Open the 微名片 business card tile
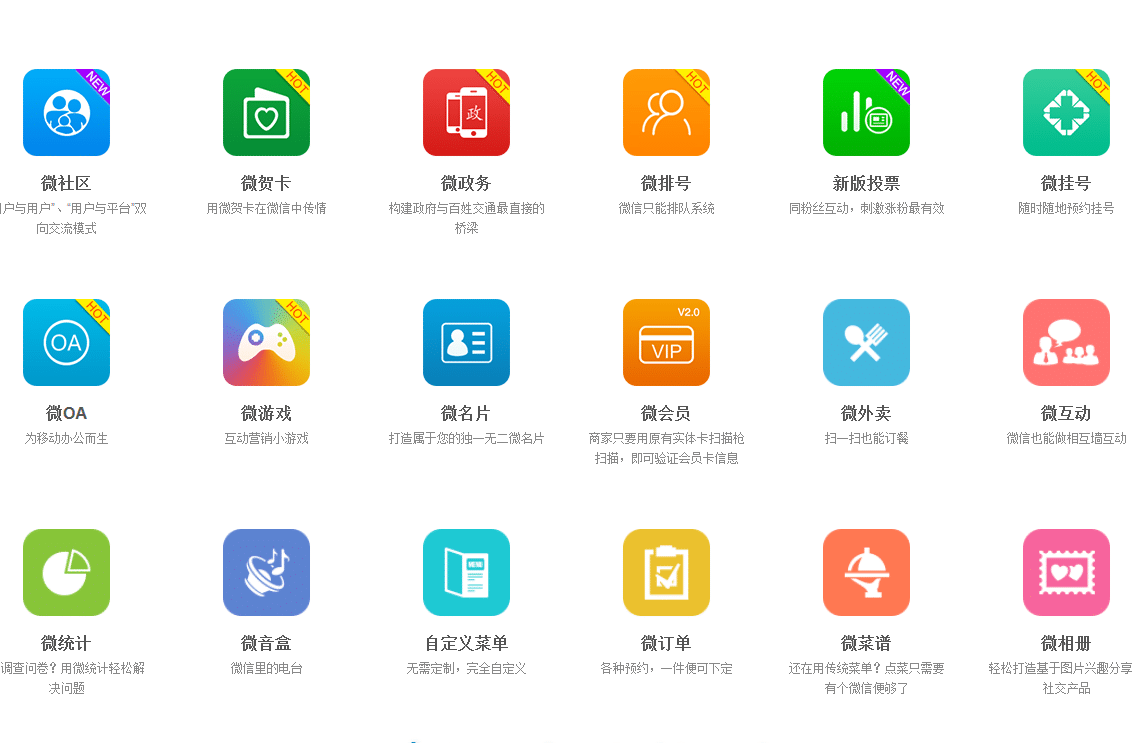This screenshot has height=743, width=1133. [x=466, y=343]
